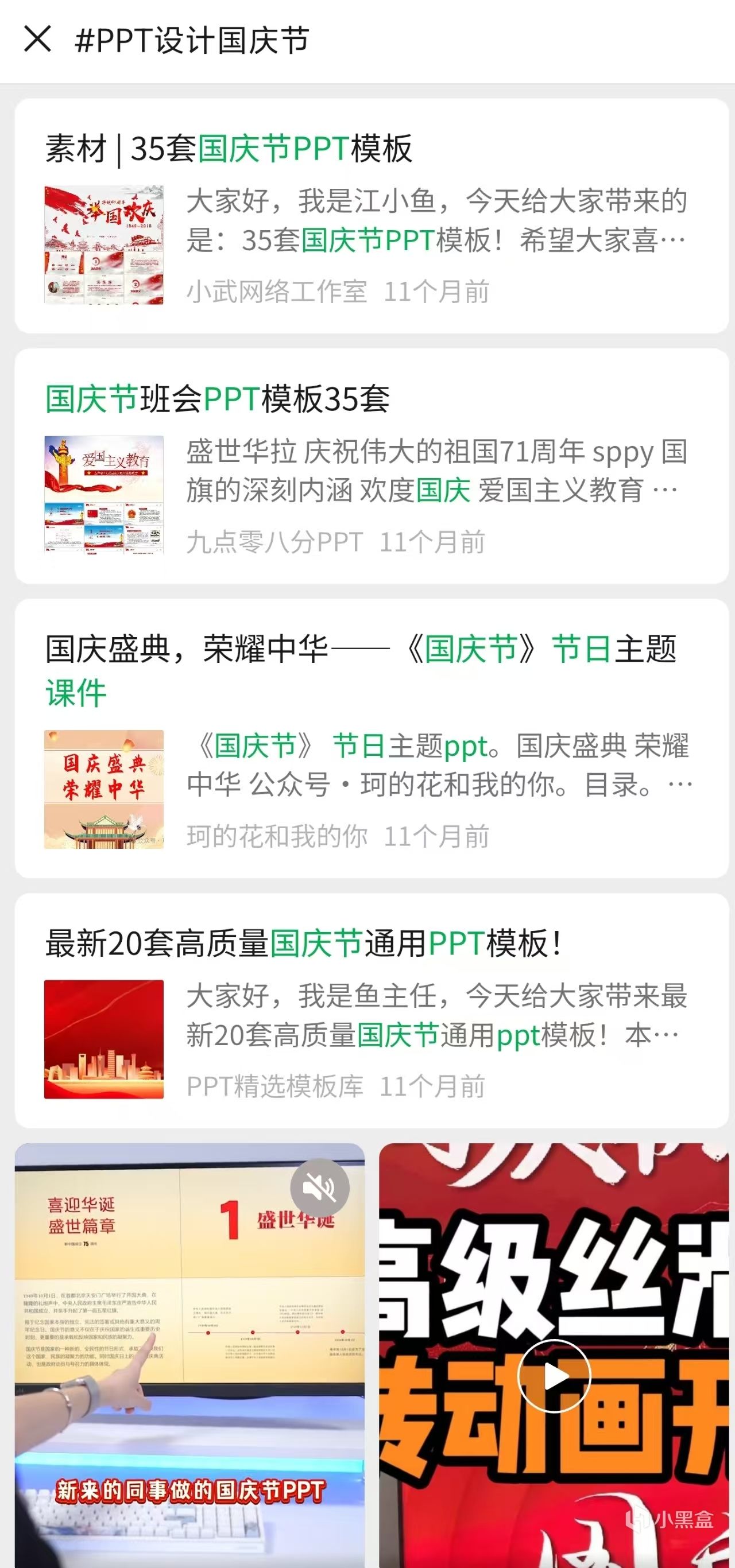The image size is (735, 1568).
Task: Open article 国庆节班会PPT模板35套
Action: (x=218, y=399)
